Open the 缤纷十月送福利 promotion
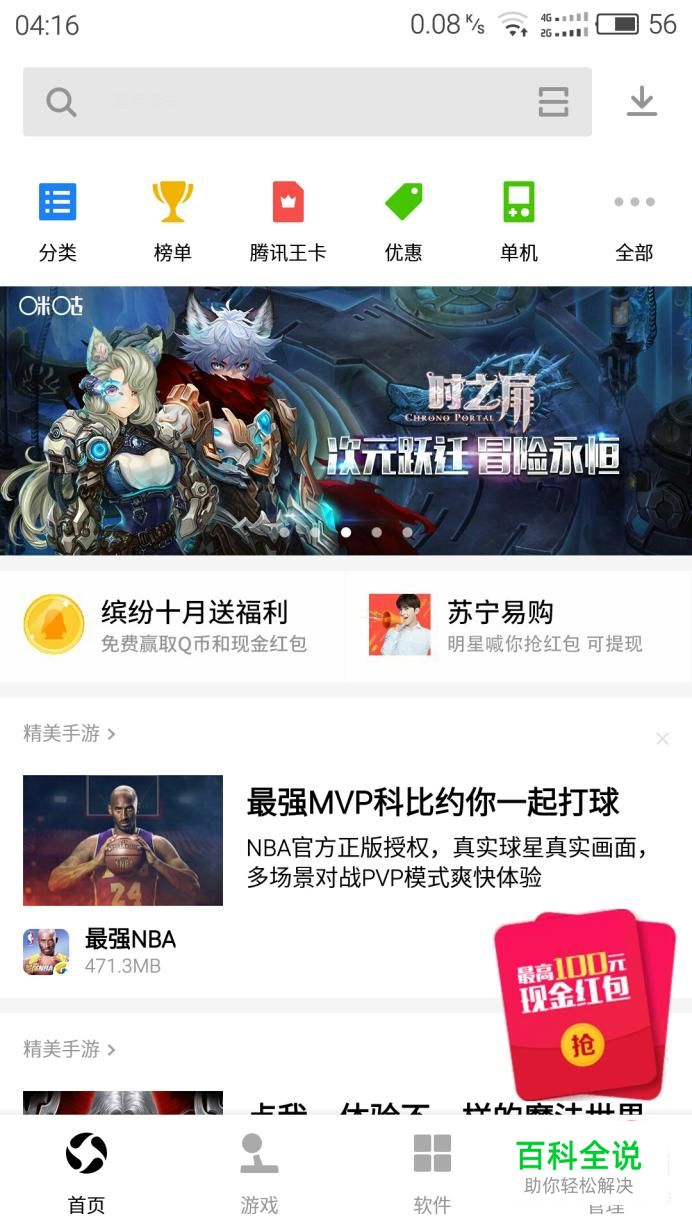The height and width of the screenshot is (1230, 692). [173, 625]
